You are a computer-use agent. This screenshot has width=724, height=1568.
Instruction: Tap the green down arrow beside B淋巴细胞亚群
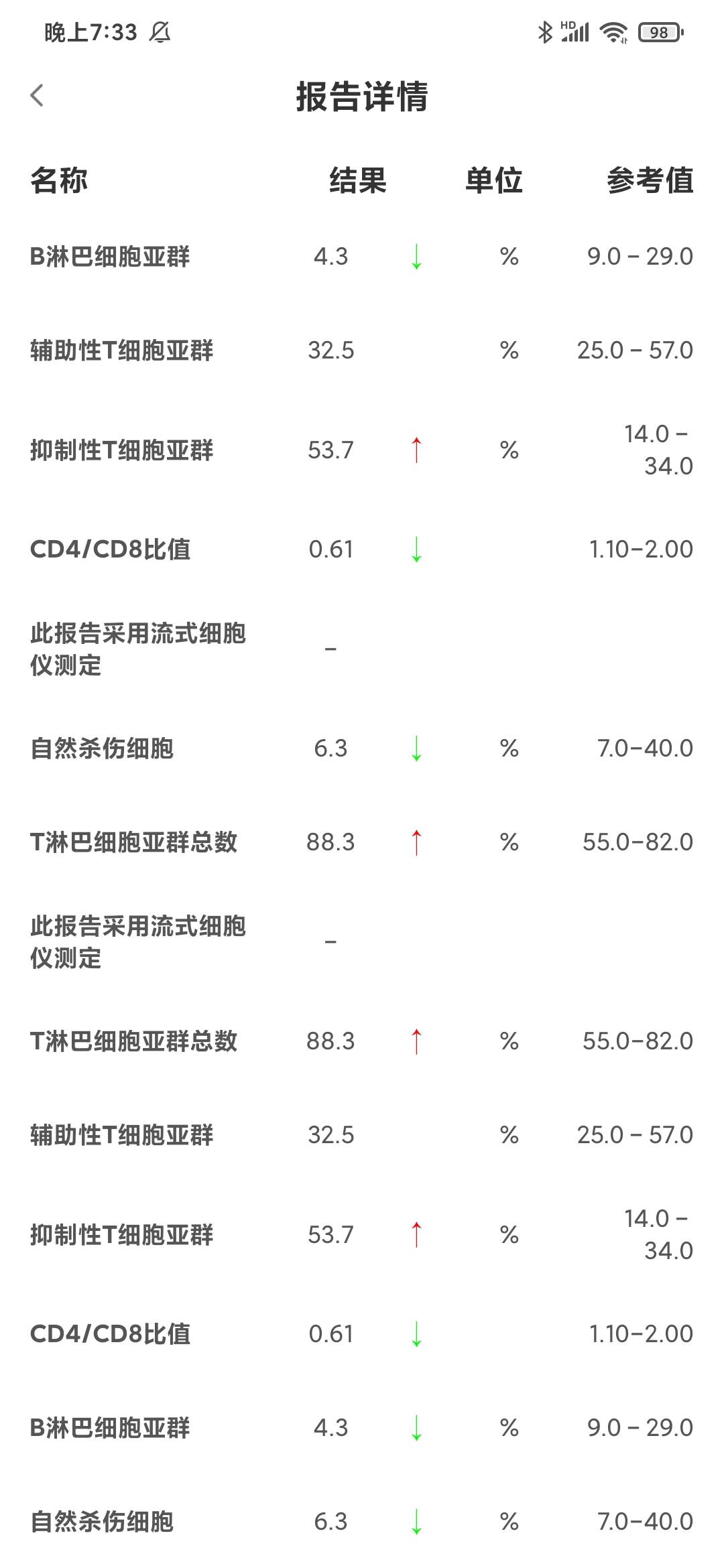coord(416,257)
